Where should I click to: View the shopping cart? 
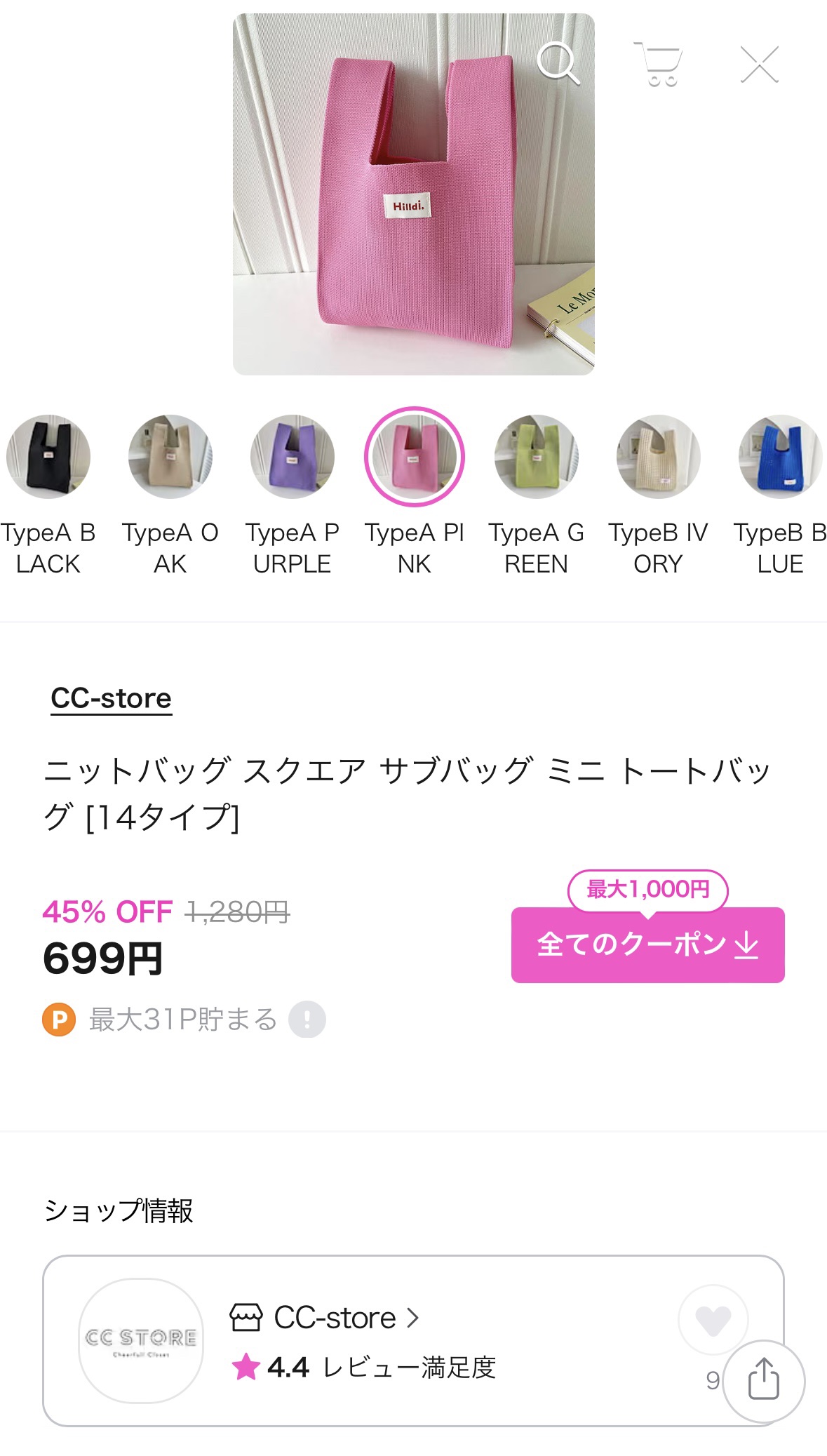pyautogui.click(x=660, y=65)
